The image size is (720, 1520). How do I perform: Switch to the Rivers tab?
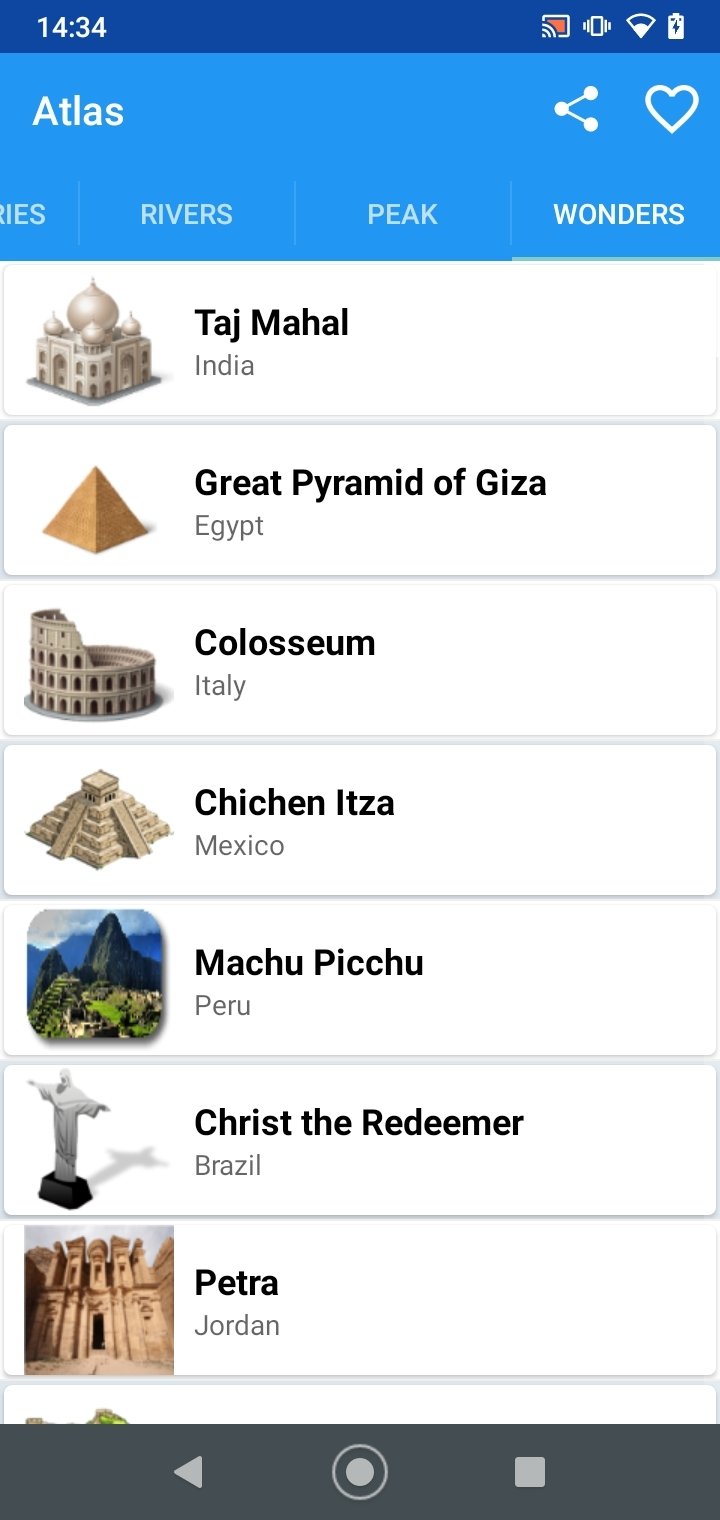tap(186, 214)
